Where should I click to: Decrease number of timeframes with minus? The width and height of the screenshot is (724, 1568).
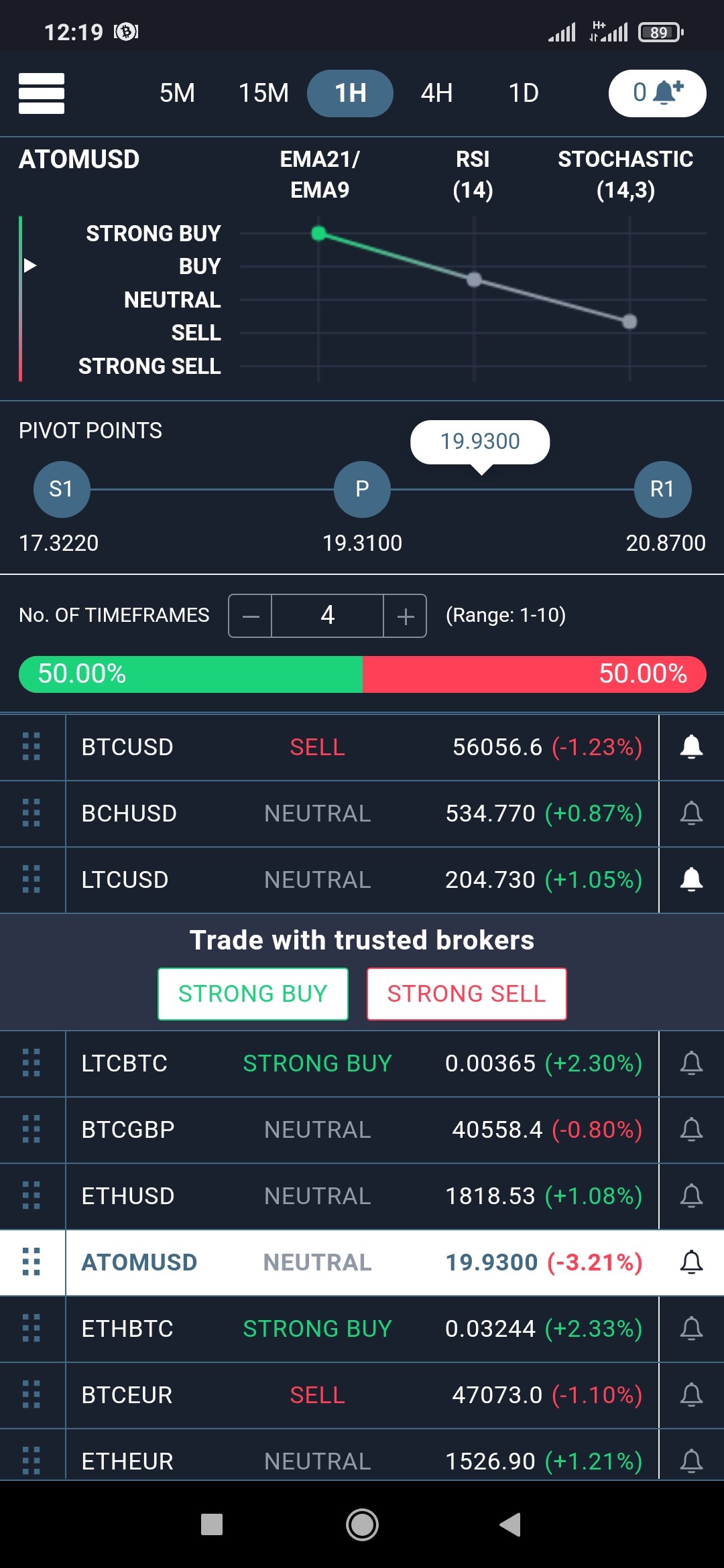251,616
